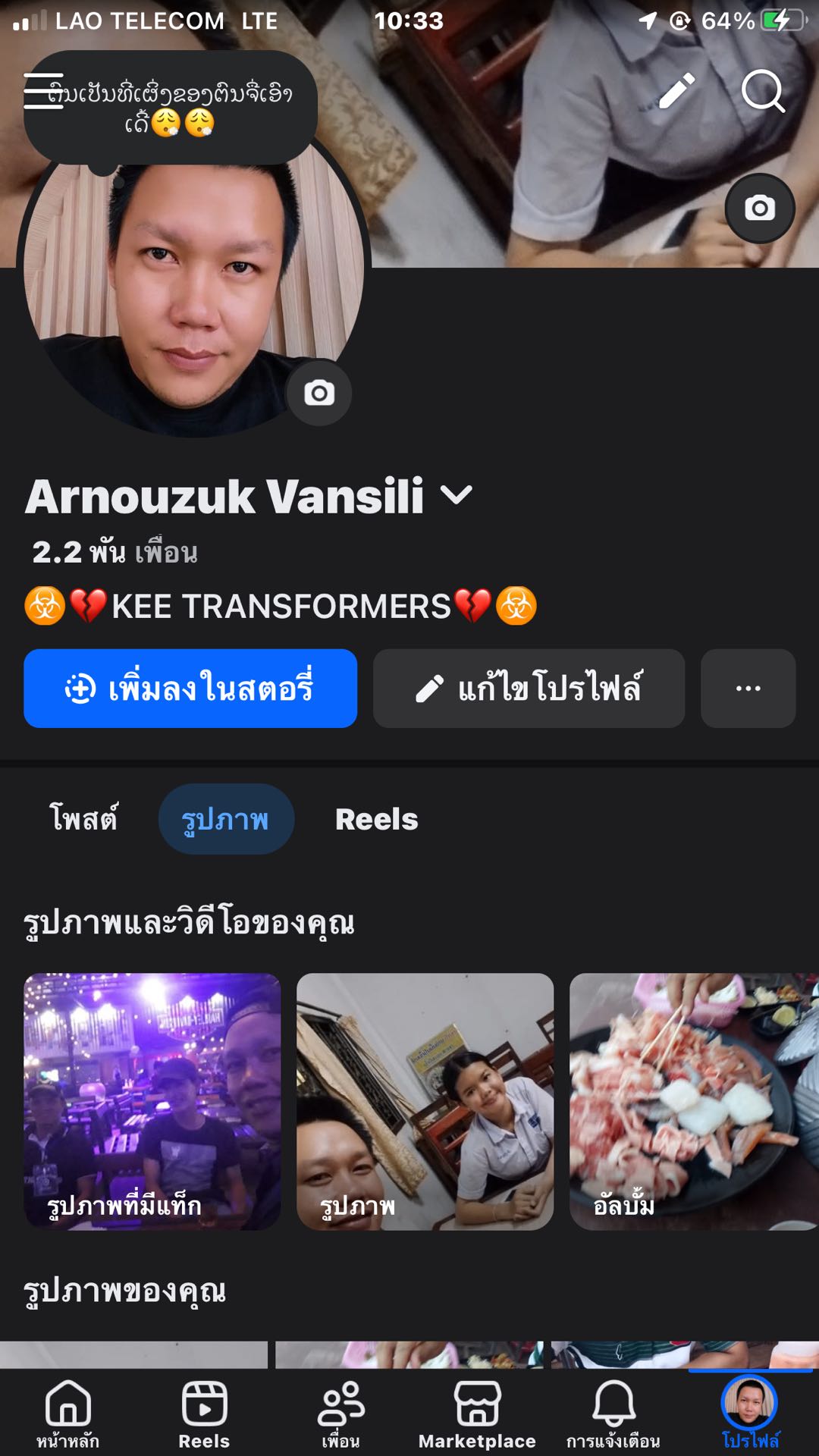
Task: Open Marketplace from the bottom bar
Action: coord(477,1414)
